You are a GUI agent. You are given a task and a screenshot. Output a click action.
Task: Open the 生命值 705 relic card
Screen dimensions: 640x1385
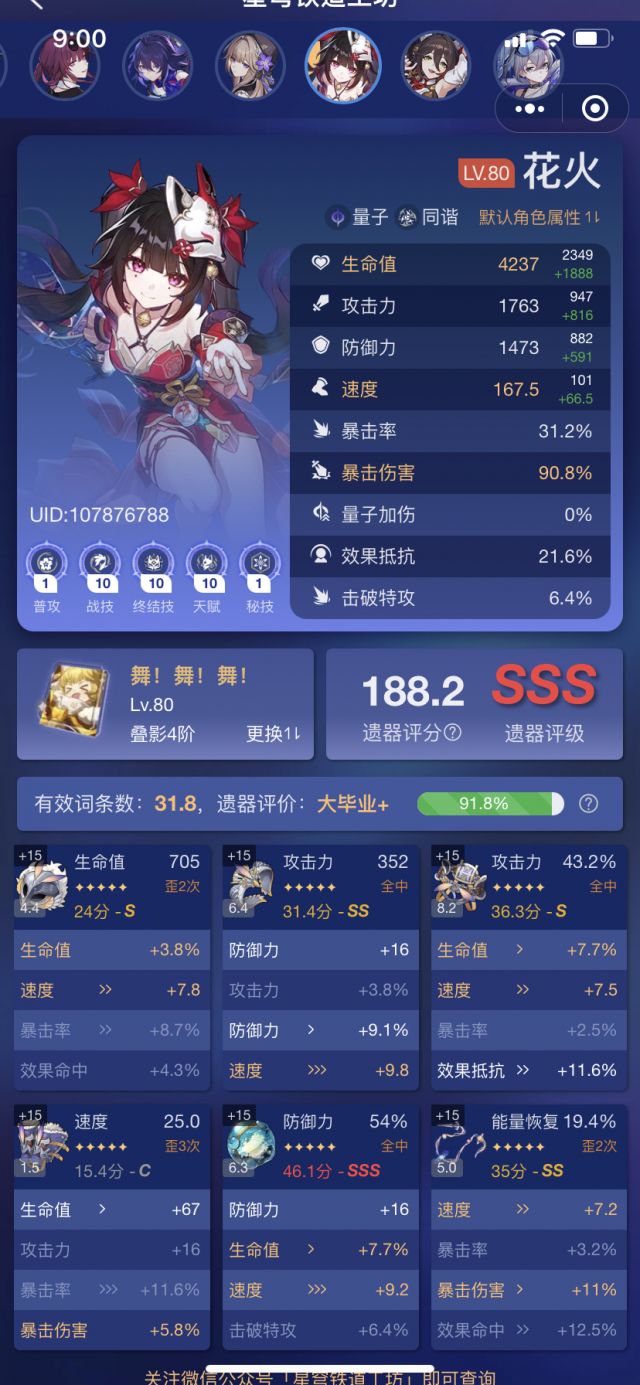[112, 967]
